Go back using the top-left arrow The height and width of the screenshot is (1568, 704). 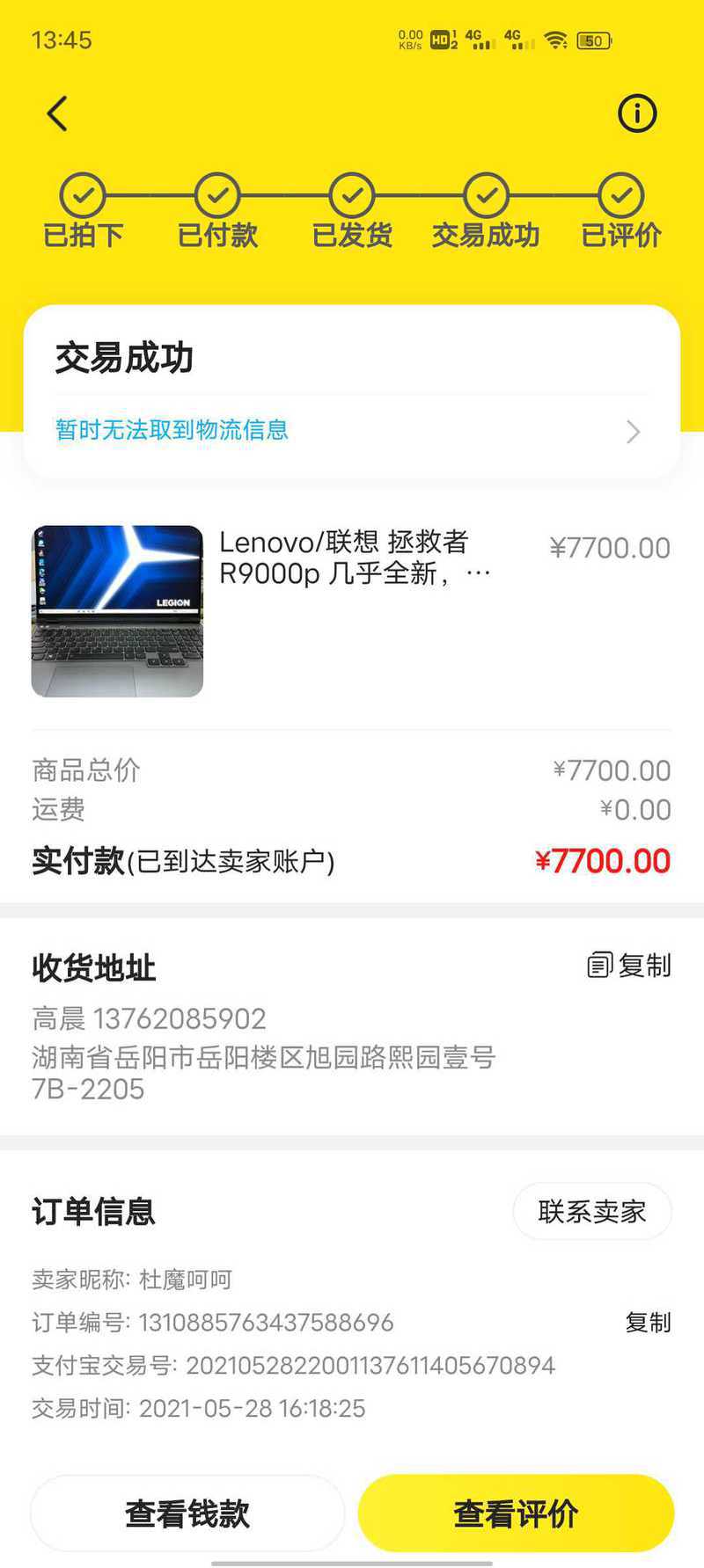pos(58,113)
